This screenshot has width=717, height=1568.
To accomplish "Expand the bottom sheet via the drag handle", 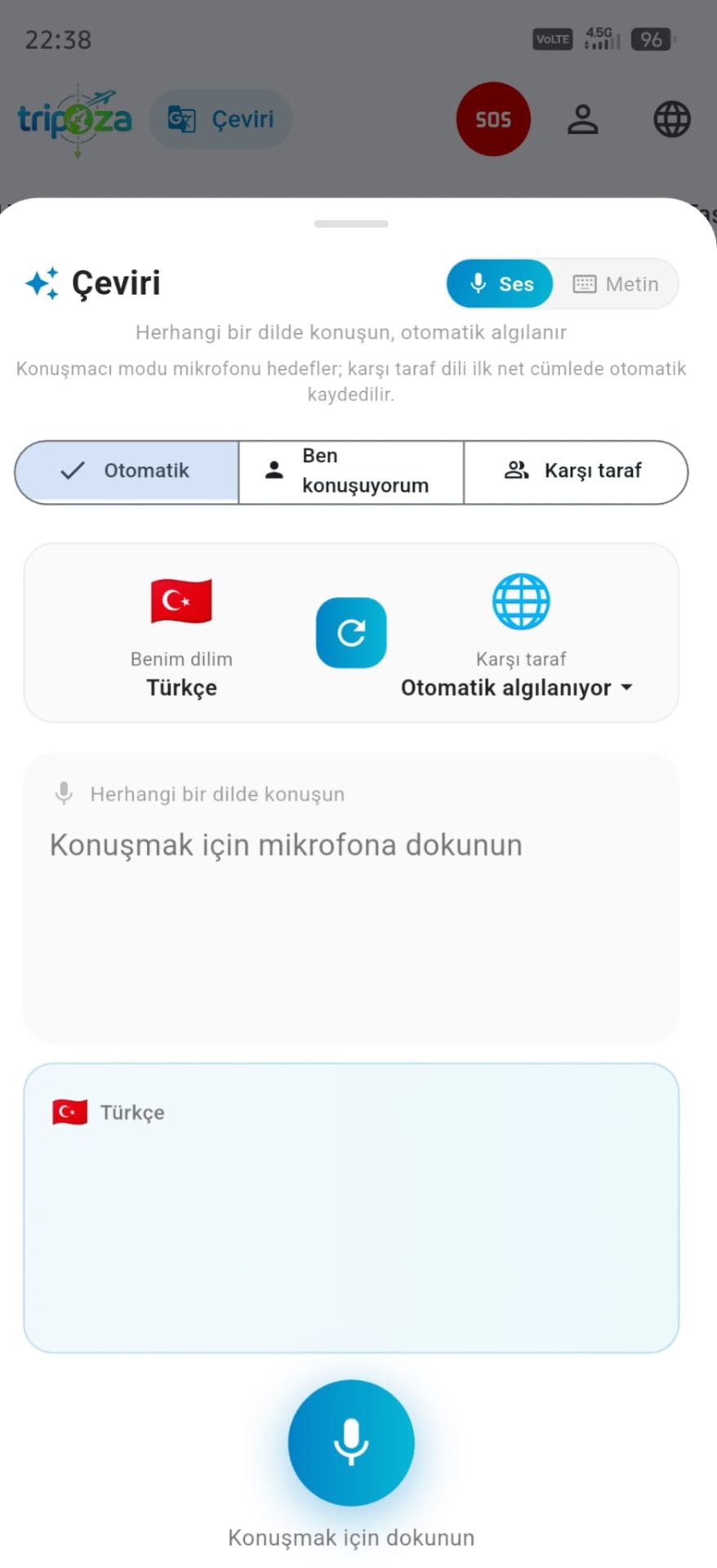I will click(x=350, y=223).
